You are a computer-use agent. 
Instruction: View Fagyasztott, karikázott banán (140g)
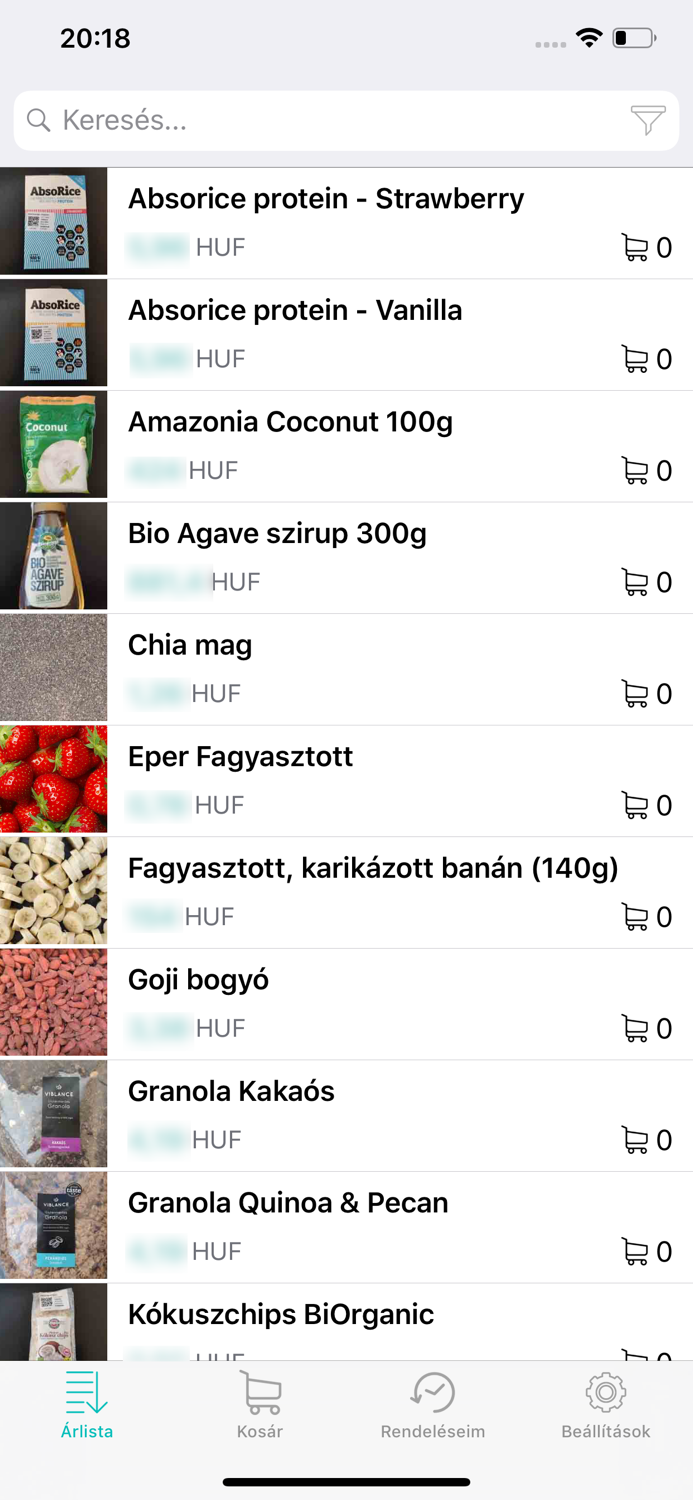click(373, 868)
